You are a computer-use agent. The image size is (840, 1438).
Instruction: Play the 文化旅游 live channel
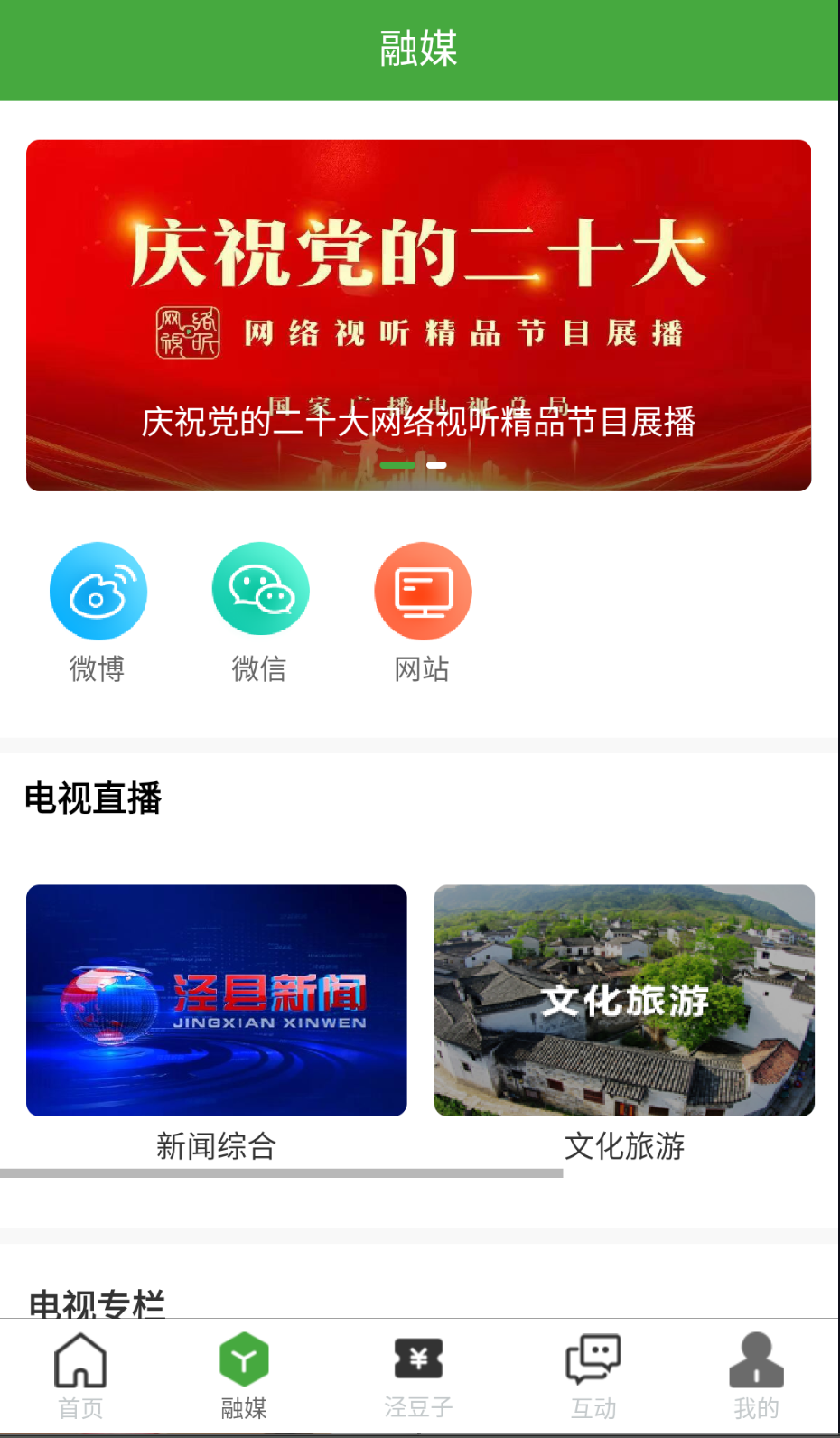tap(623, 1000)
